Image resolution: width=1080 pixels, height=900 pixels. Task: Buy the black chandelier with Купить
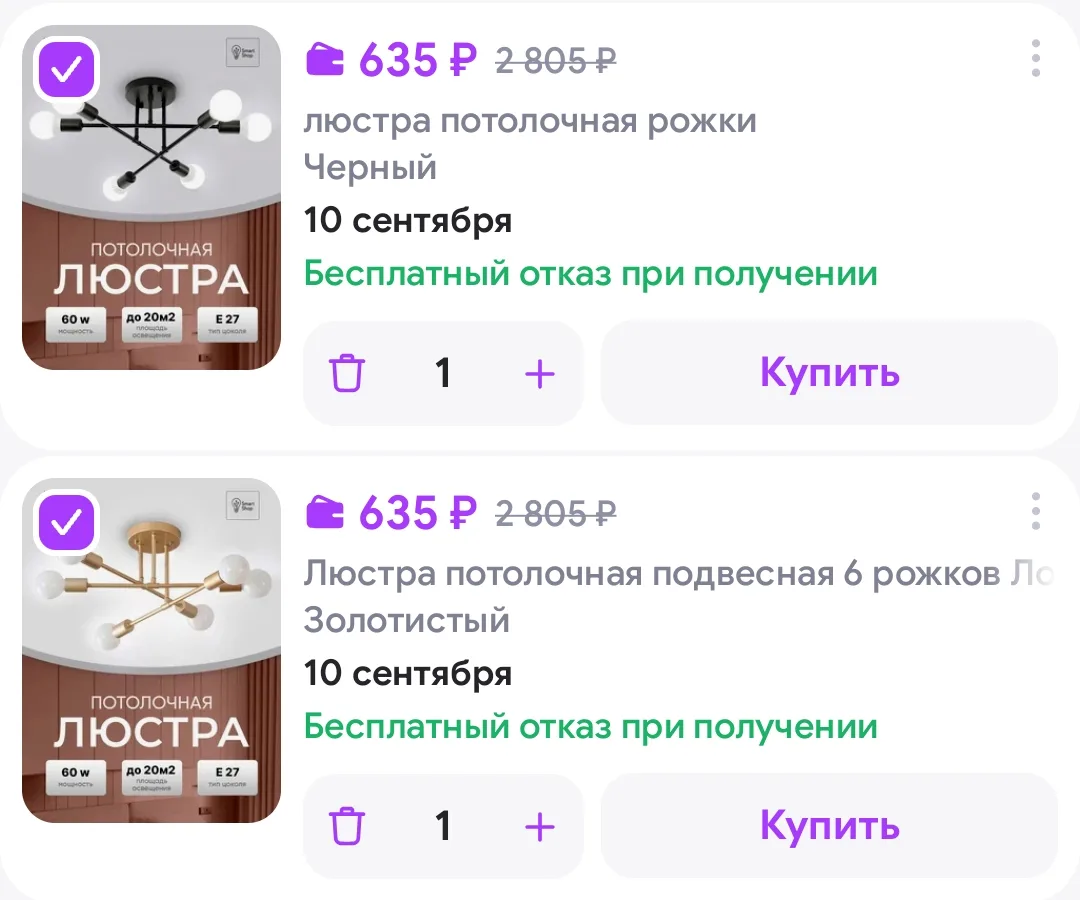tap(829, 373)
